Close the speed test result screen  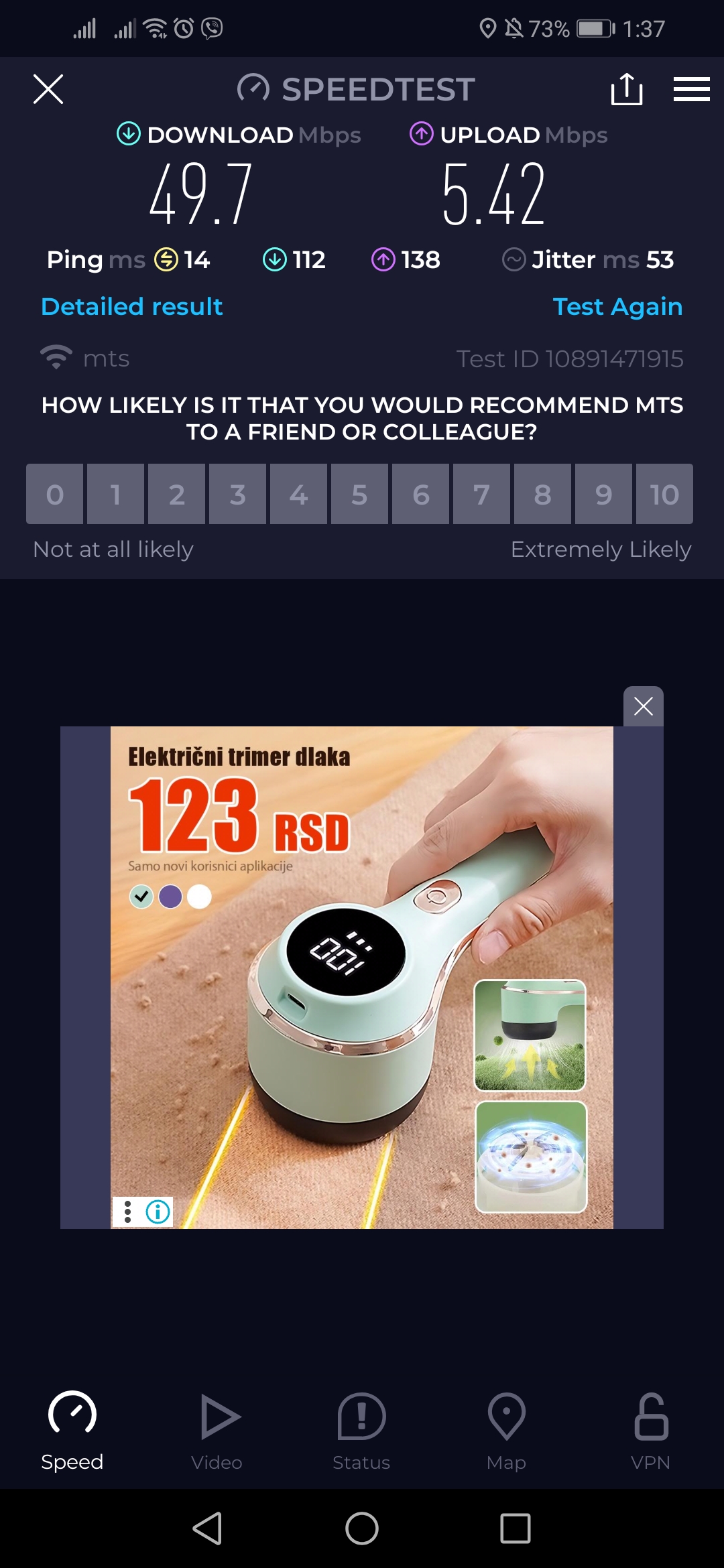[x=48, y=89]
